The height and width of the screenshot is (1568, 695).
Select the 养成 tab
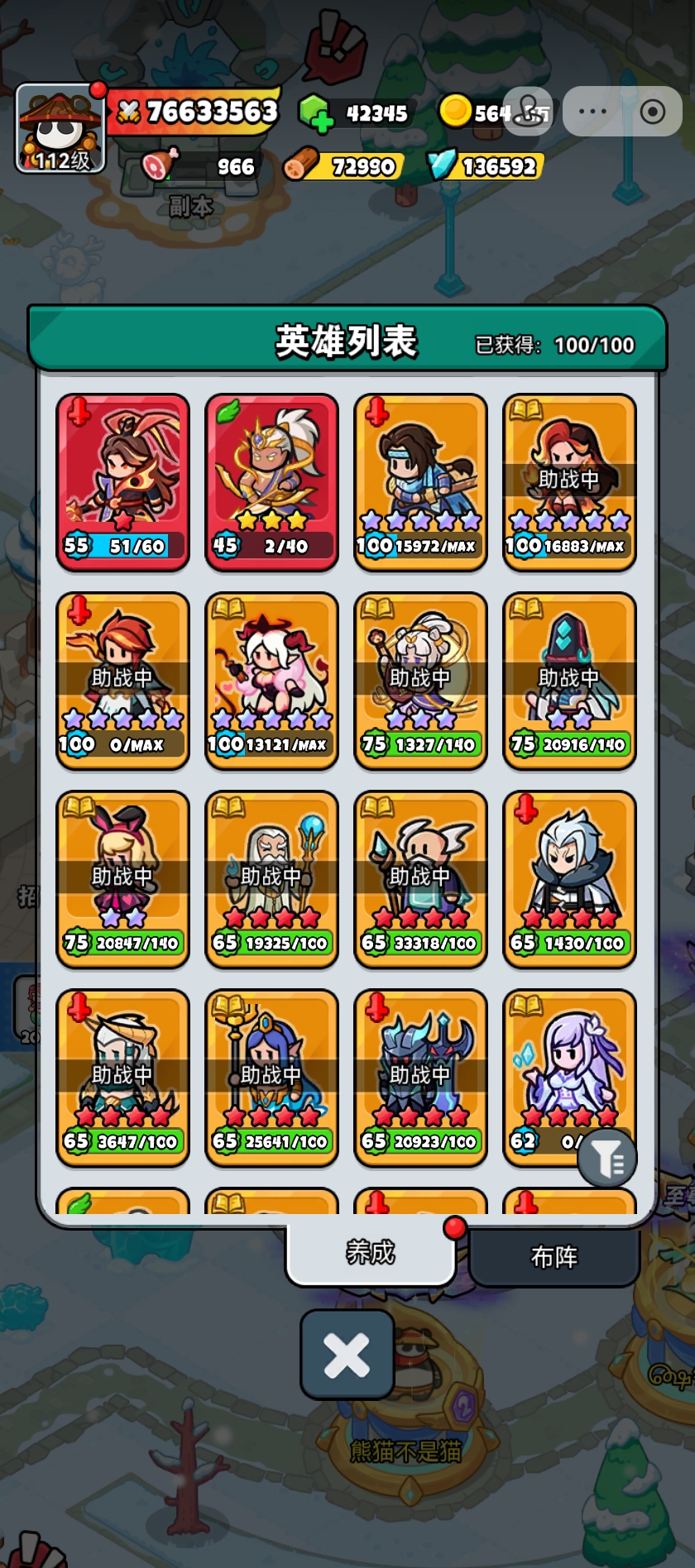[x=371, y=1253]
